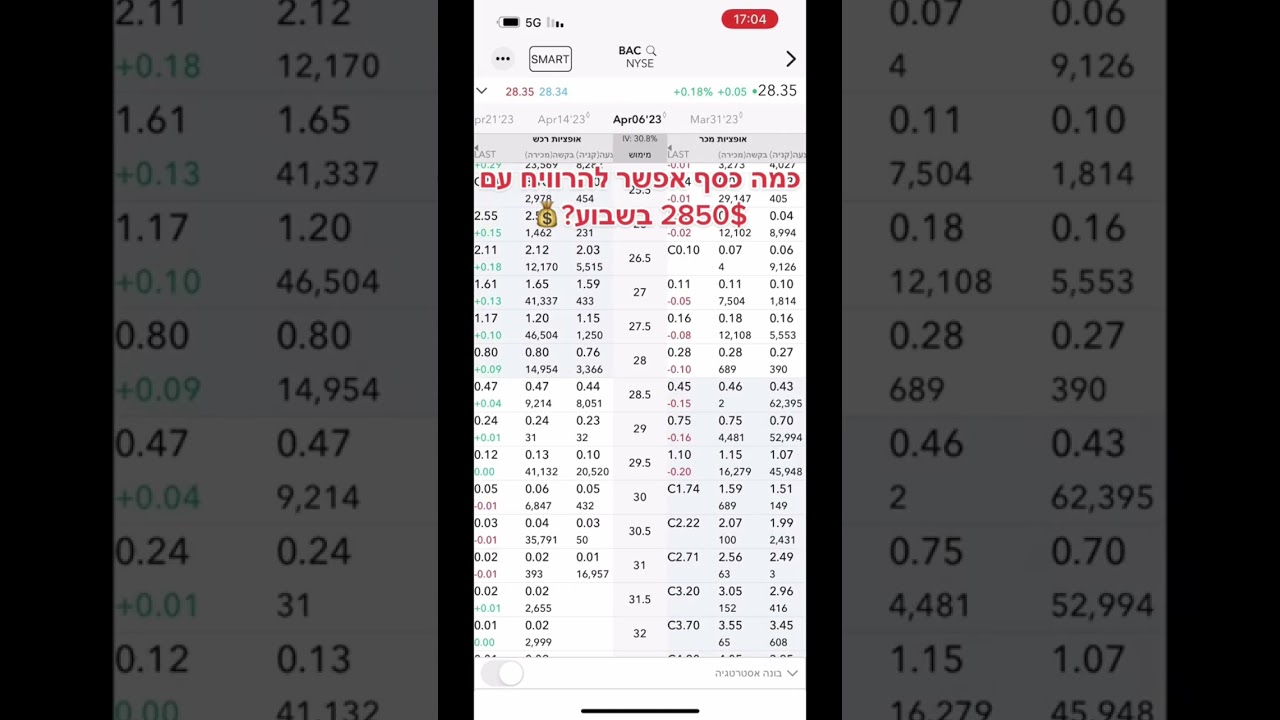Switch to Mar31'23 expiration
Viewport: 1280px width, 720px height.
(x=716, y=119)
